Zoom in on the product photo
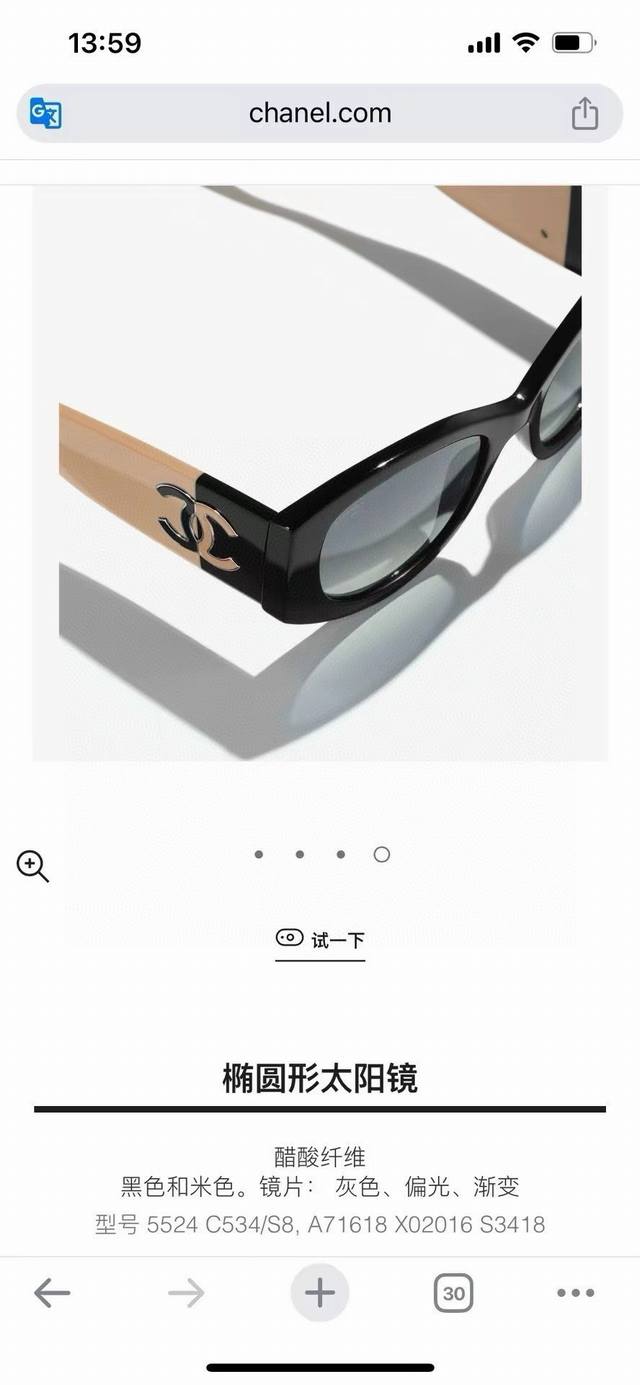The height and width of the screenshot is (1385, 640). 33,866
